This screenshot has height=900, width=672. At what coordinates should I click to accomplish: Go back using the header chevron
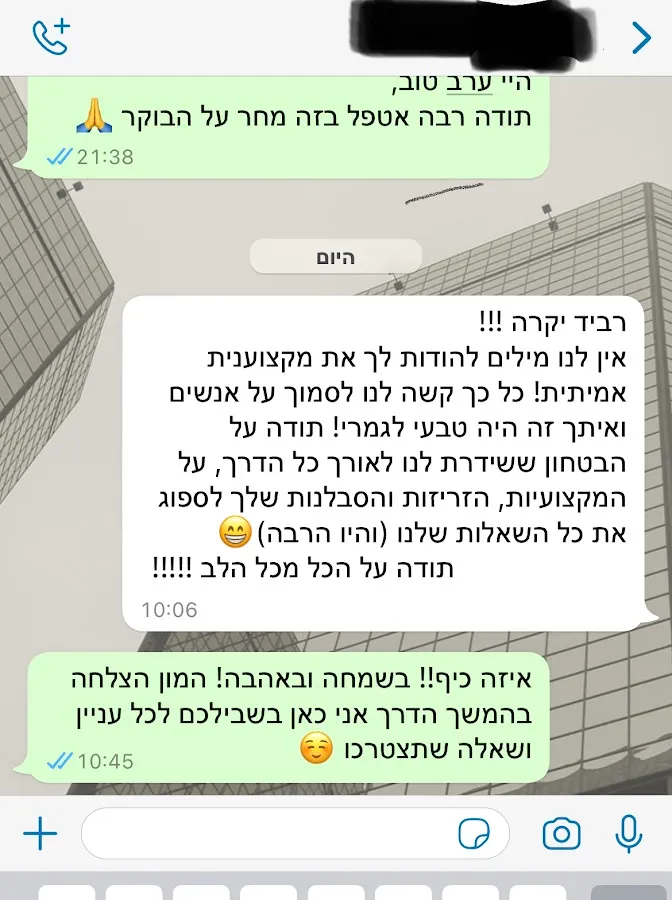tap(641, 37)
